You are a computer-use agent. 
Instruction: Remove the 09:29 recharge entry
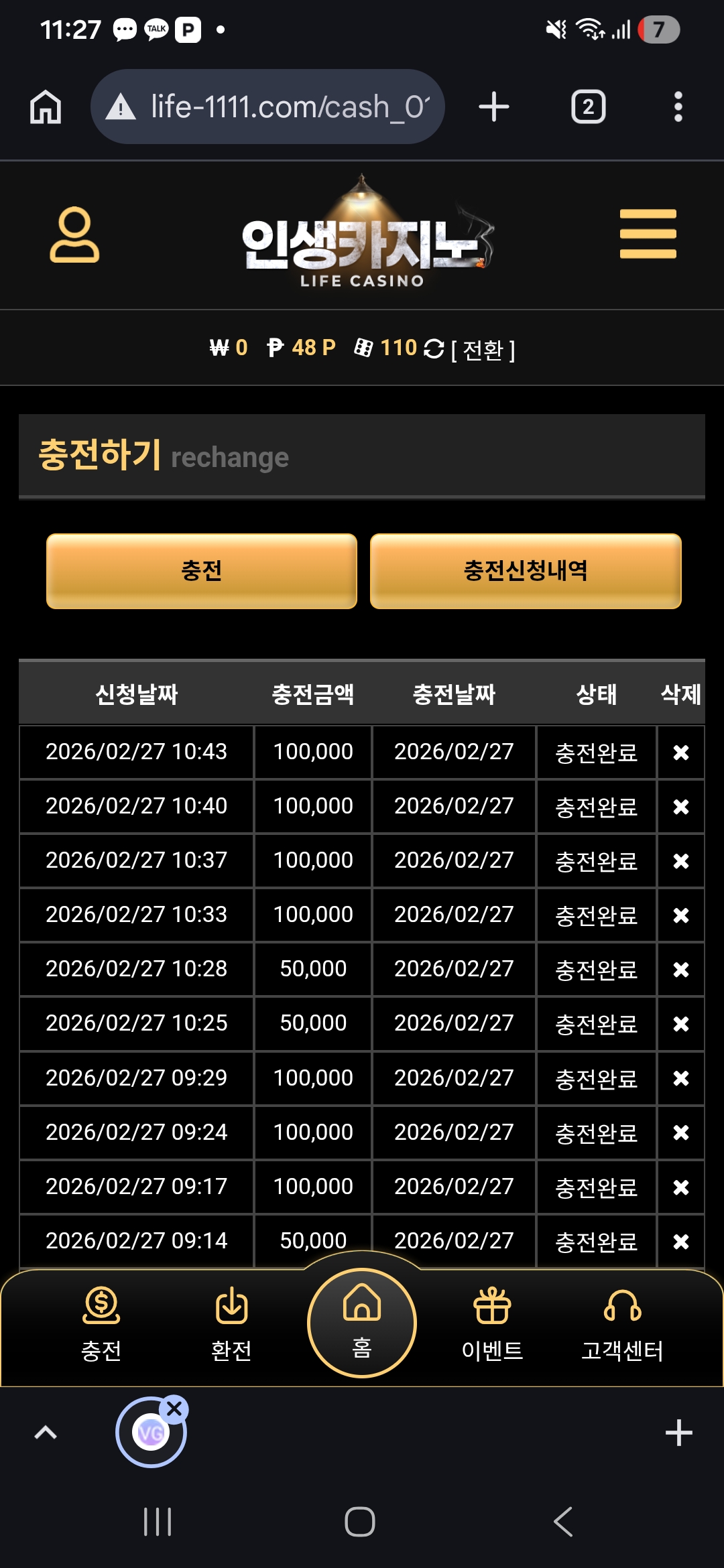[681, 1078]
